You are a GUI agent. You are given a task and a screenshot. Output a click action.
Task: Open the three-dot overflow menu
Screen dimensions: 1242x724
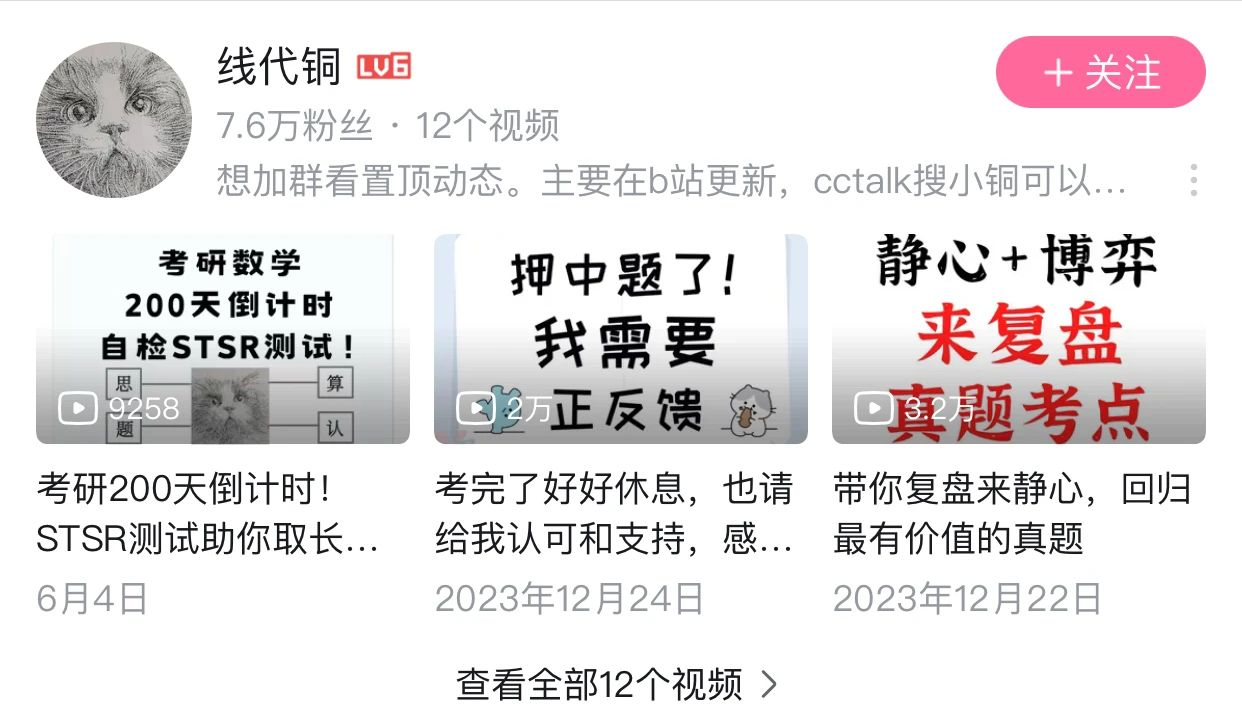1193,180
